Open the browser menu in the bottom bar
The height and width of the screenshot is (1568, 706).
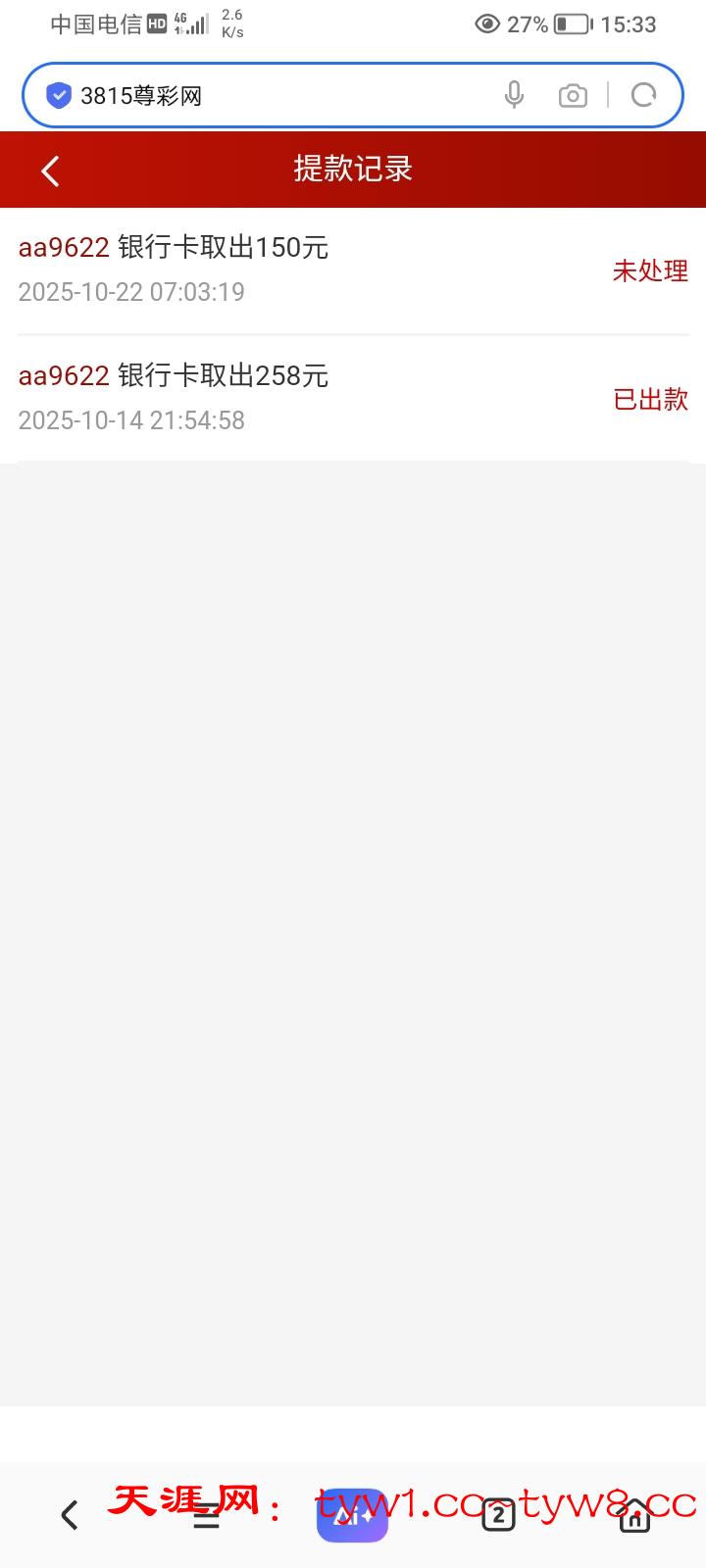click(206, 1517)
